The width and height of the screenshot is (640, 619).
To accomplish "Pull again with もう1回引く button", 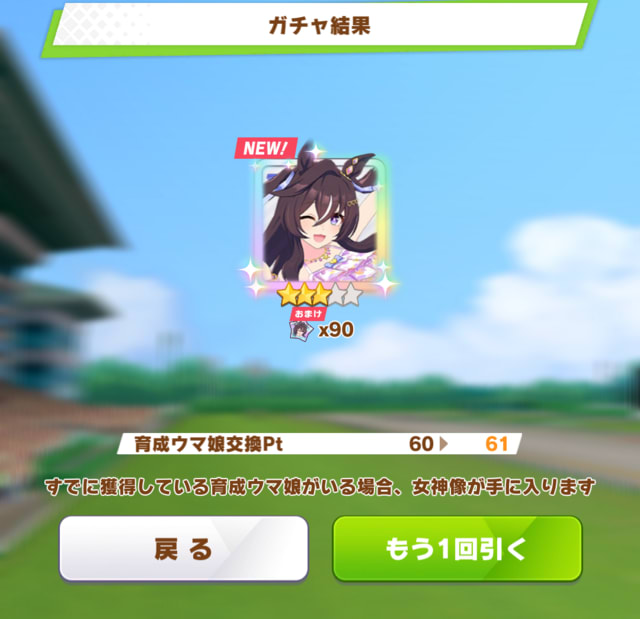I will [456, 548].
